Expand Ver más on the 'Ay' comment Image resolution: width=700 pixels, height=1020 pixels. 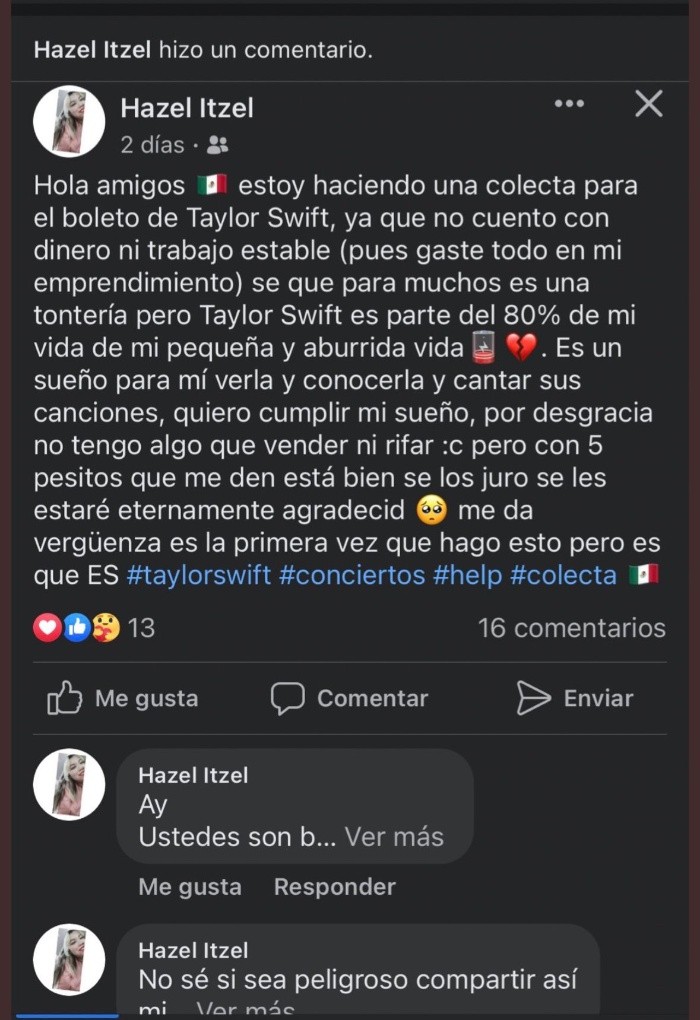pos(394,836)
